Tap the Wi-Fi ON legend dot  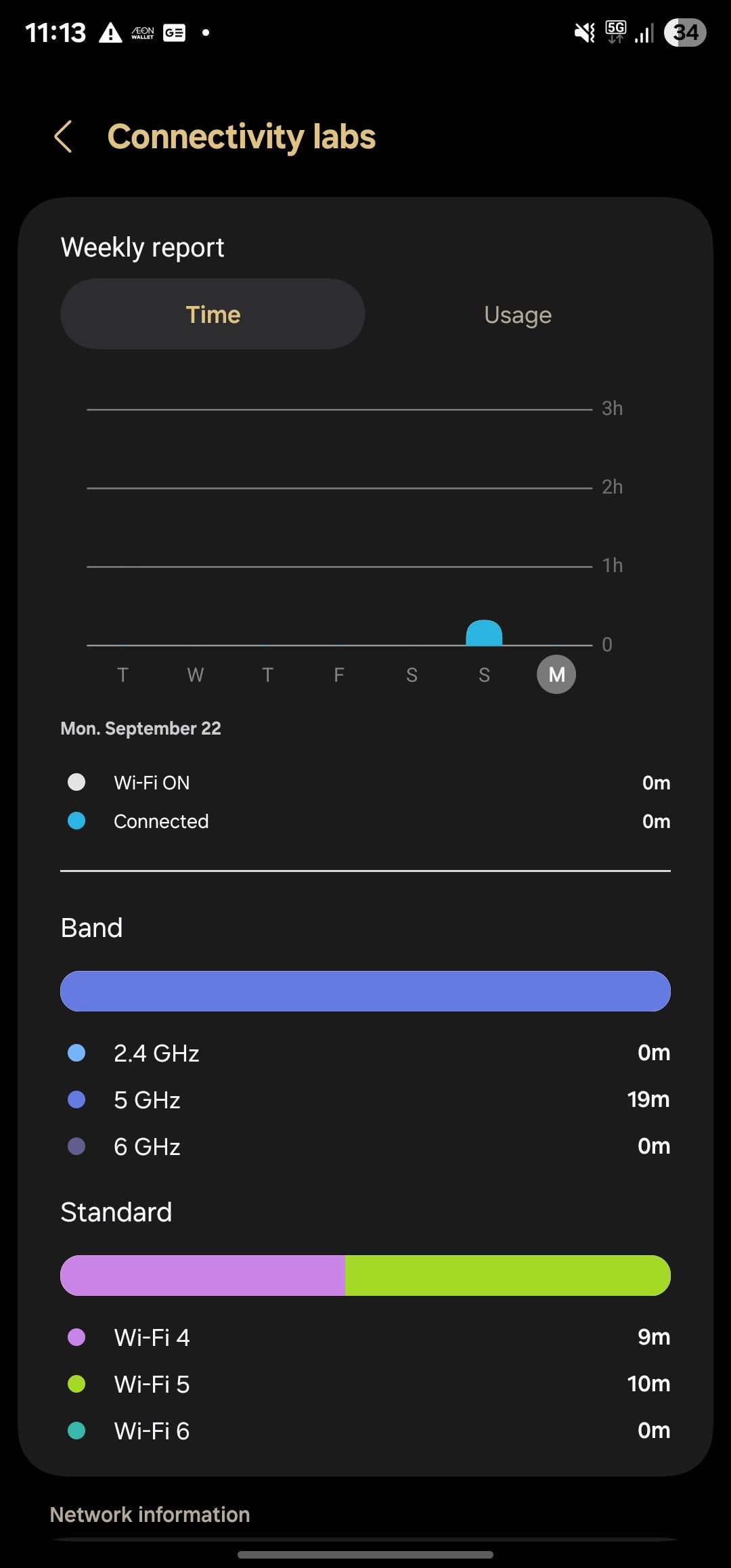76,782
